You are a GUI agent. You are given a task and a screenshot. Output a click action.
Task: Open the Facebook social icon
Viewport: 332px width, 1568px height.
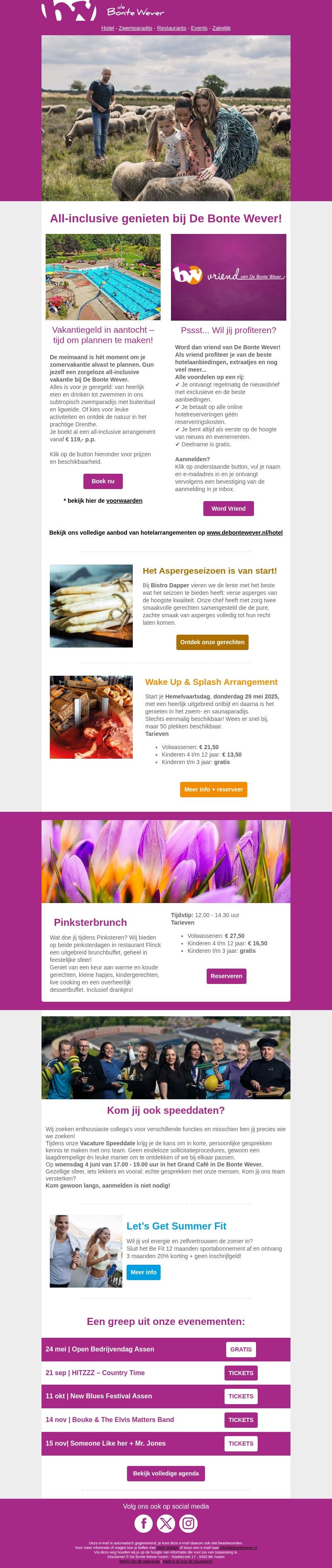143,1524
